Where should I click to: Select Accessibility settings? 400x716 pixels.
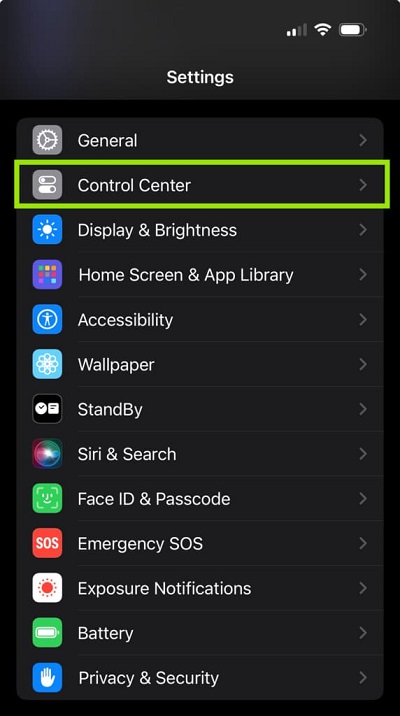tap(200, 319)
